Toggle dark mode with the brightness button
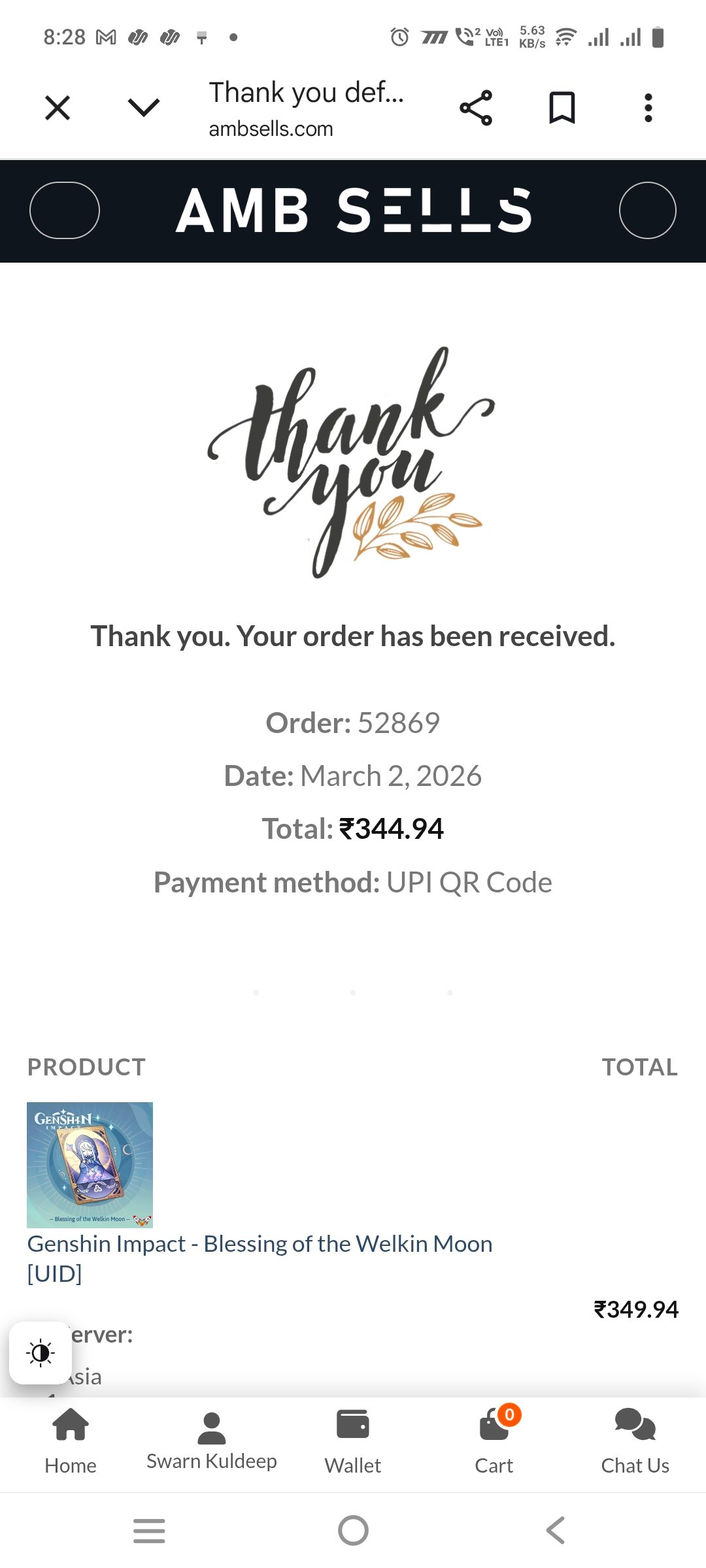Image resolution: width=706 pixels, height=1568 pixels. (41, 1353)
